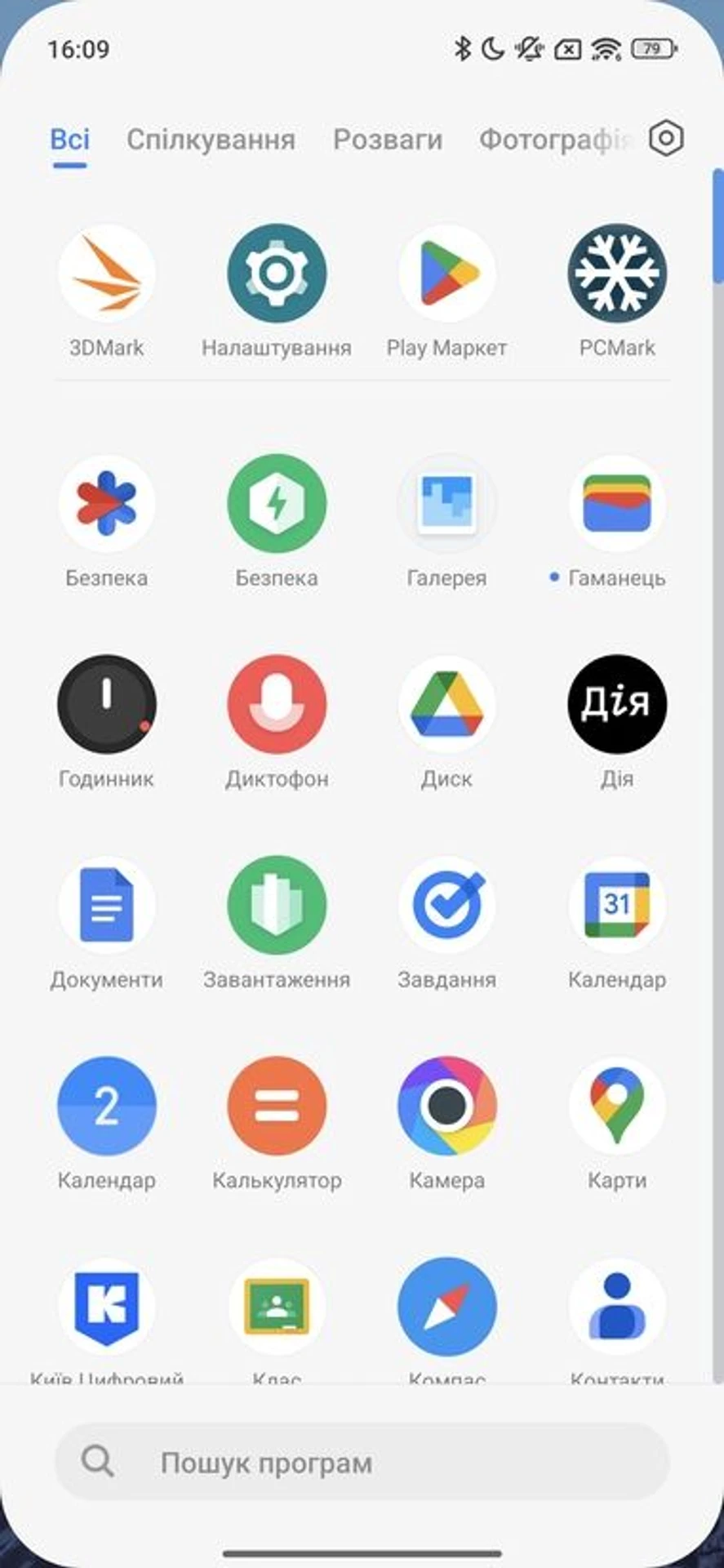Screen dimensions: 724x1568
Task: Open the Документи app
Action: pyautogui.click(x=106, y=905)
